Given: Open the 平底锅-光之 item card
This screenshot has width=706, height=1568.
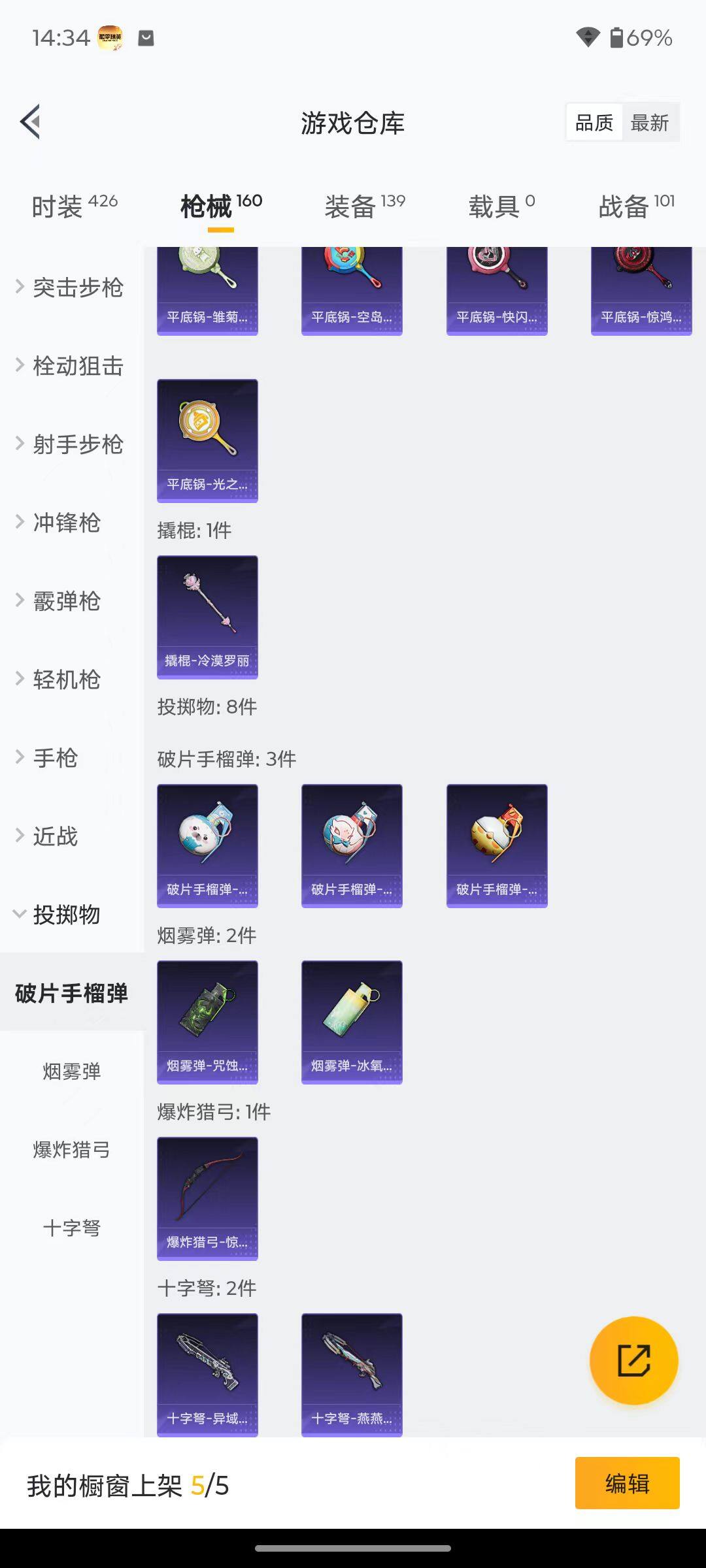Looking at the screenshot, I should coord(207,440).
